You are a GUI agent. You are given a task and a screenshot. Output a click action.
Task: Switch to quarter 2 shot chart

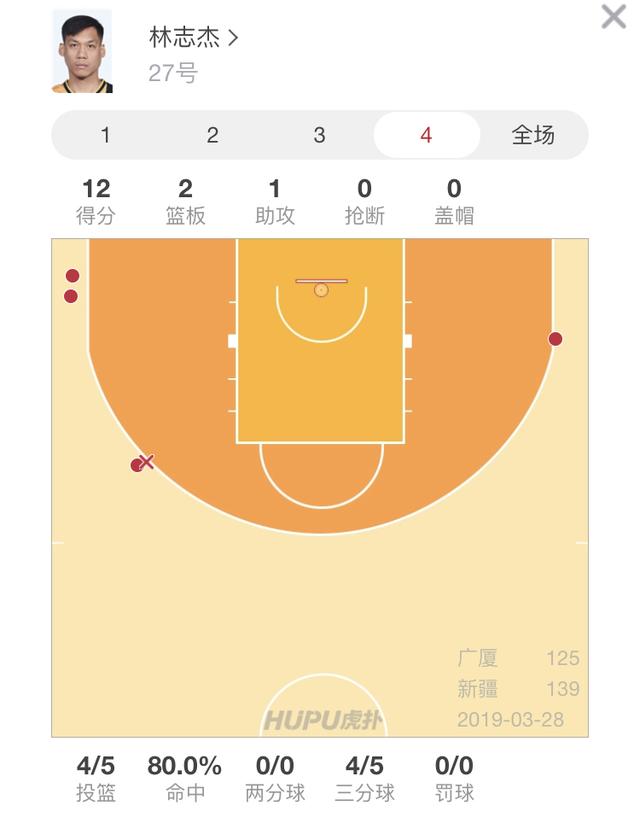click(x=212, y=135)
